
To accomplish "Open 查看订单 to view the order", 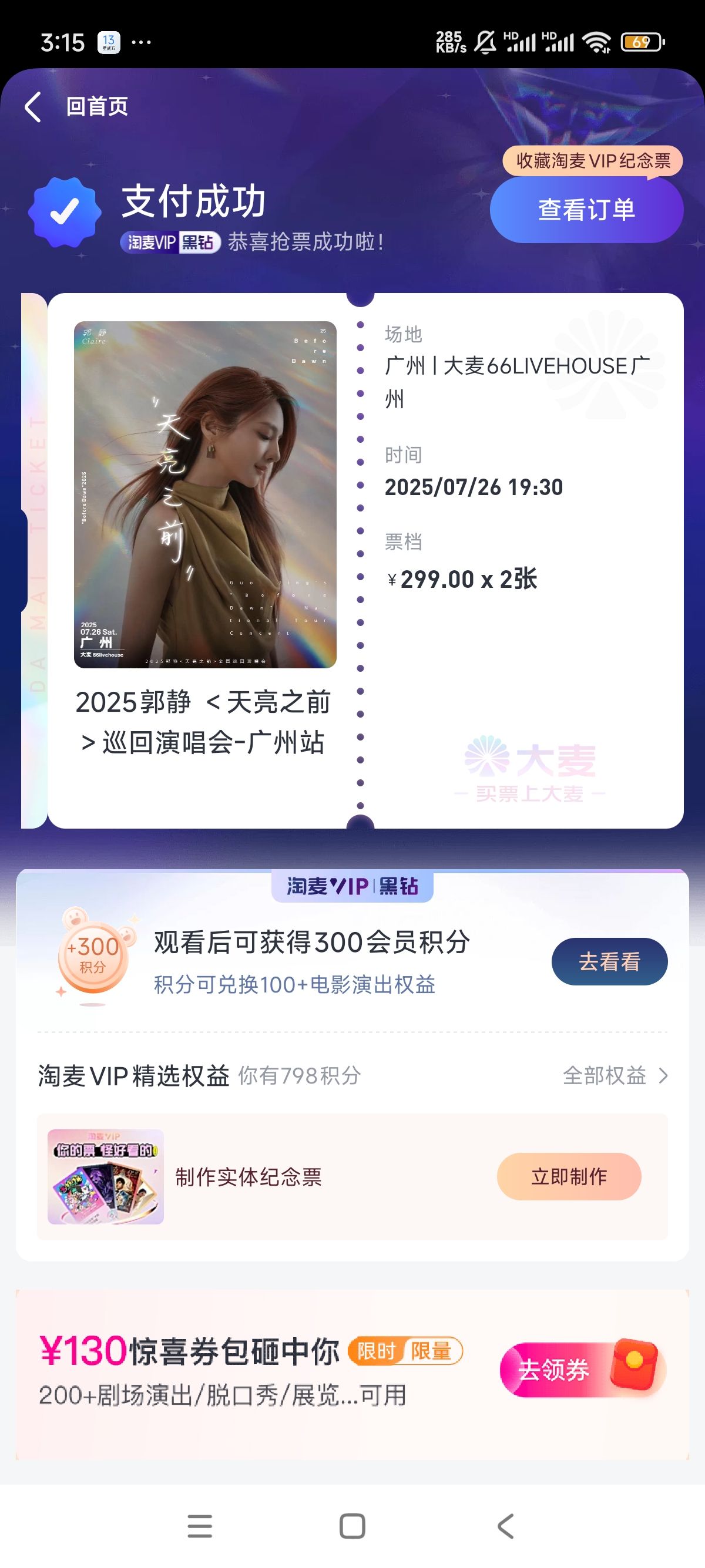I will coord(586,210).
